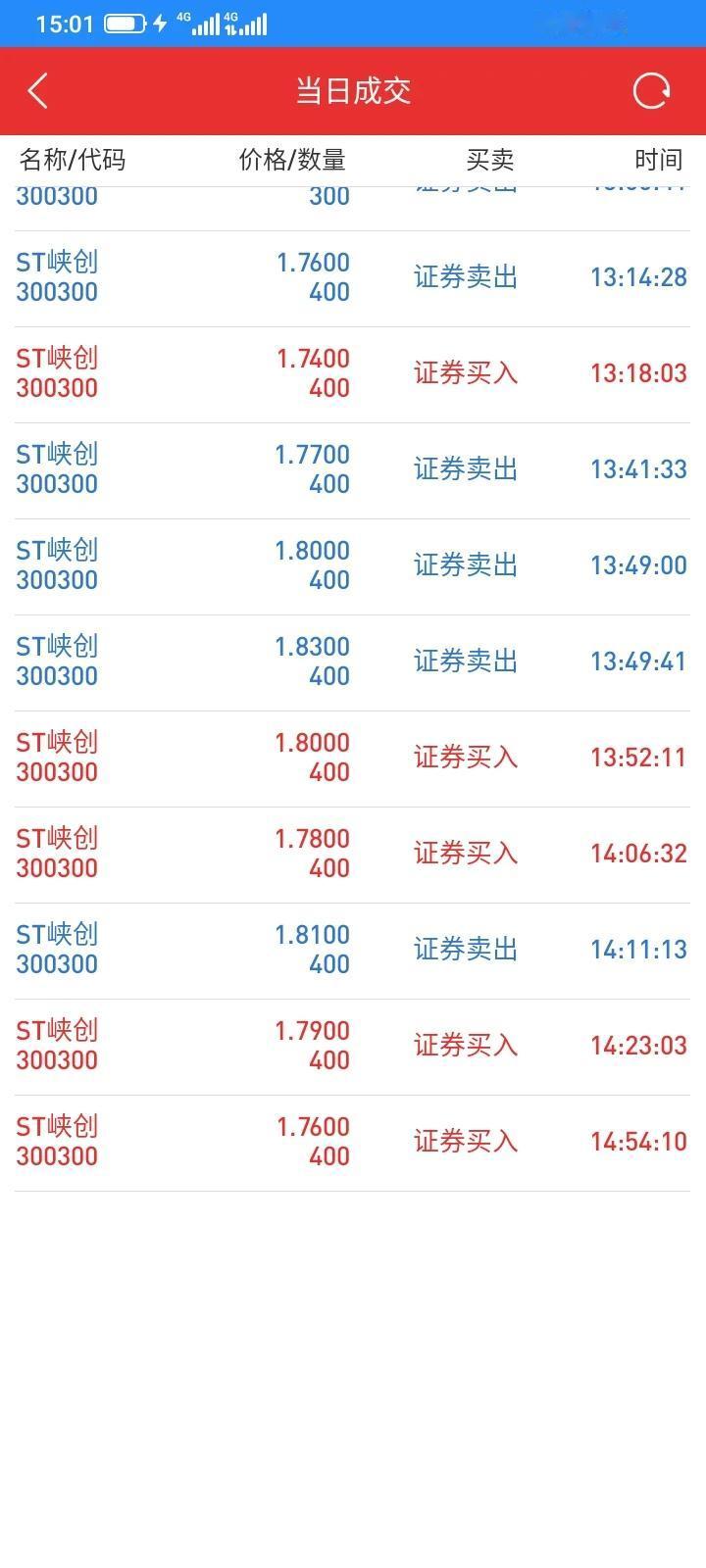Open the 13:14:28 sell record at 1.7600
This screenshot has height=1568, width=706.
353,278
